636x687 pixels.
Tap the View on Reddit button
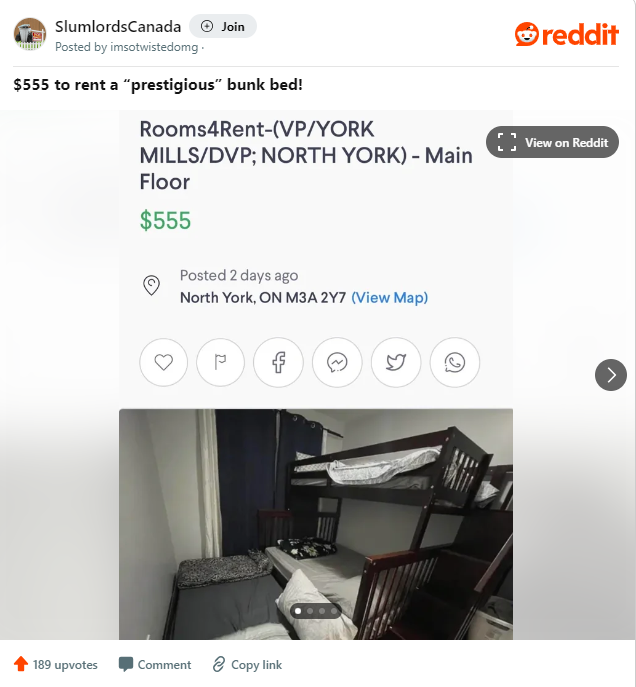pos(553,142)
